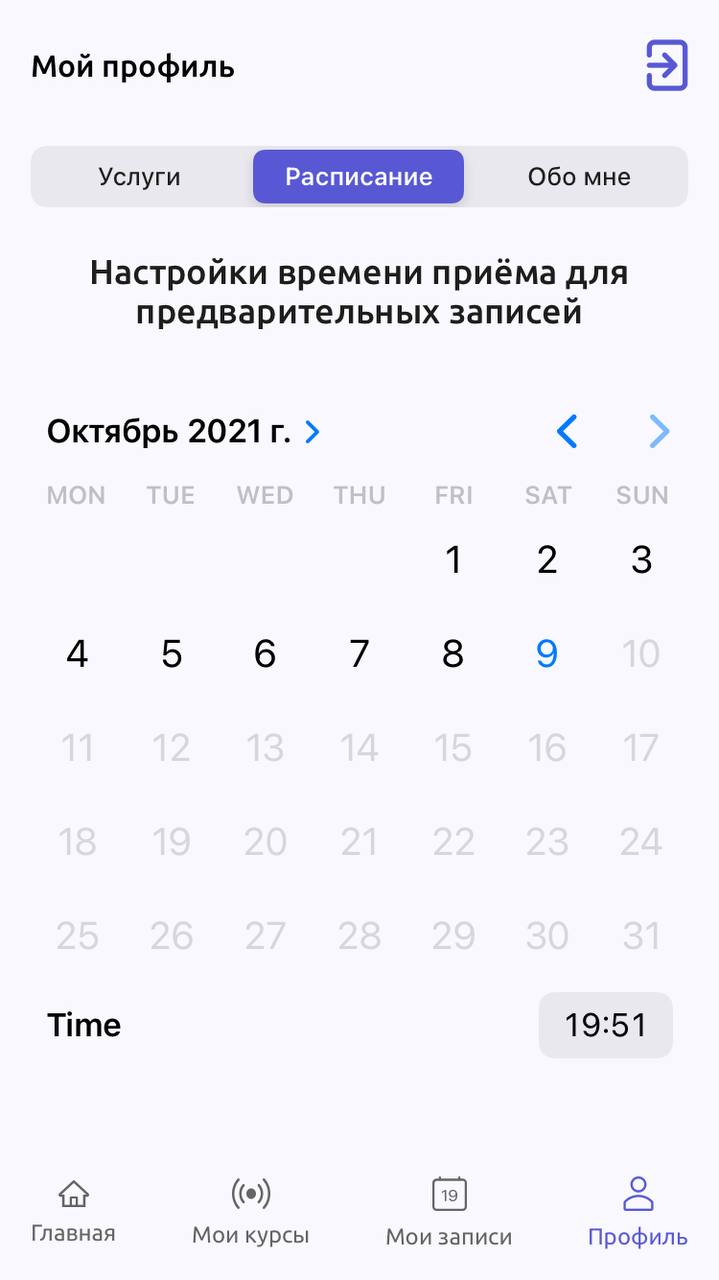Open the Профиль tab
The height and width of the screenshot is (1280, 719).
(x=637, y=1210)
